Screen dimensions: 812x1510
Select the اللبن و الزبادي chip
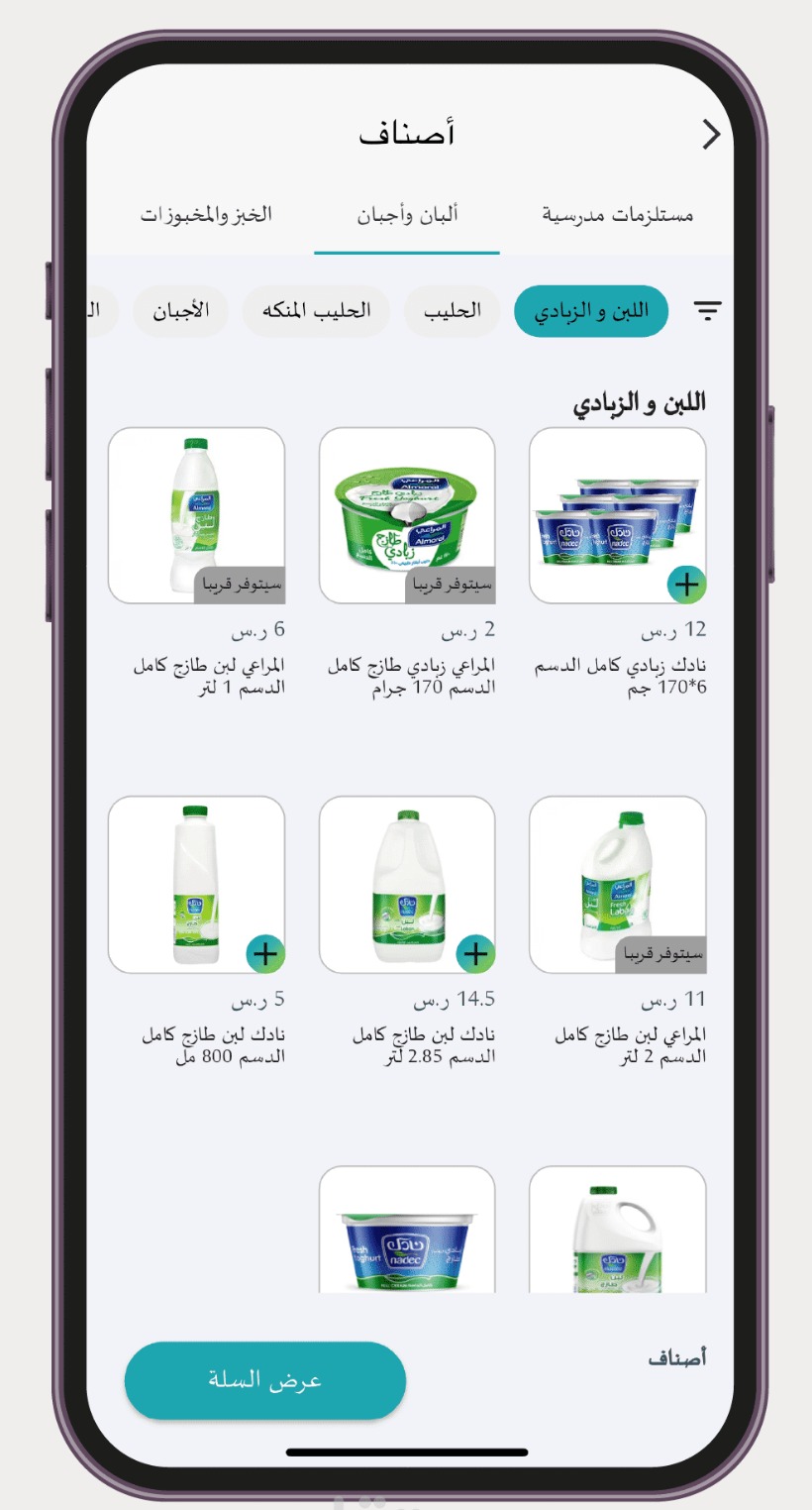(x=591, y=311)
